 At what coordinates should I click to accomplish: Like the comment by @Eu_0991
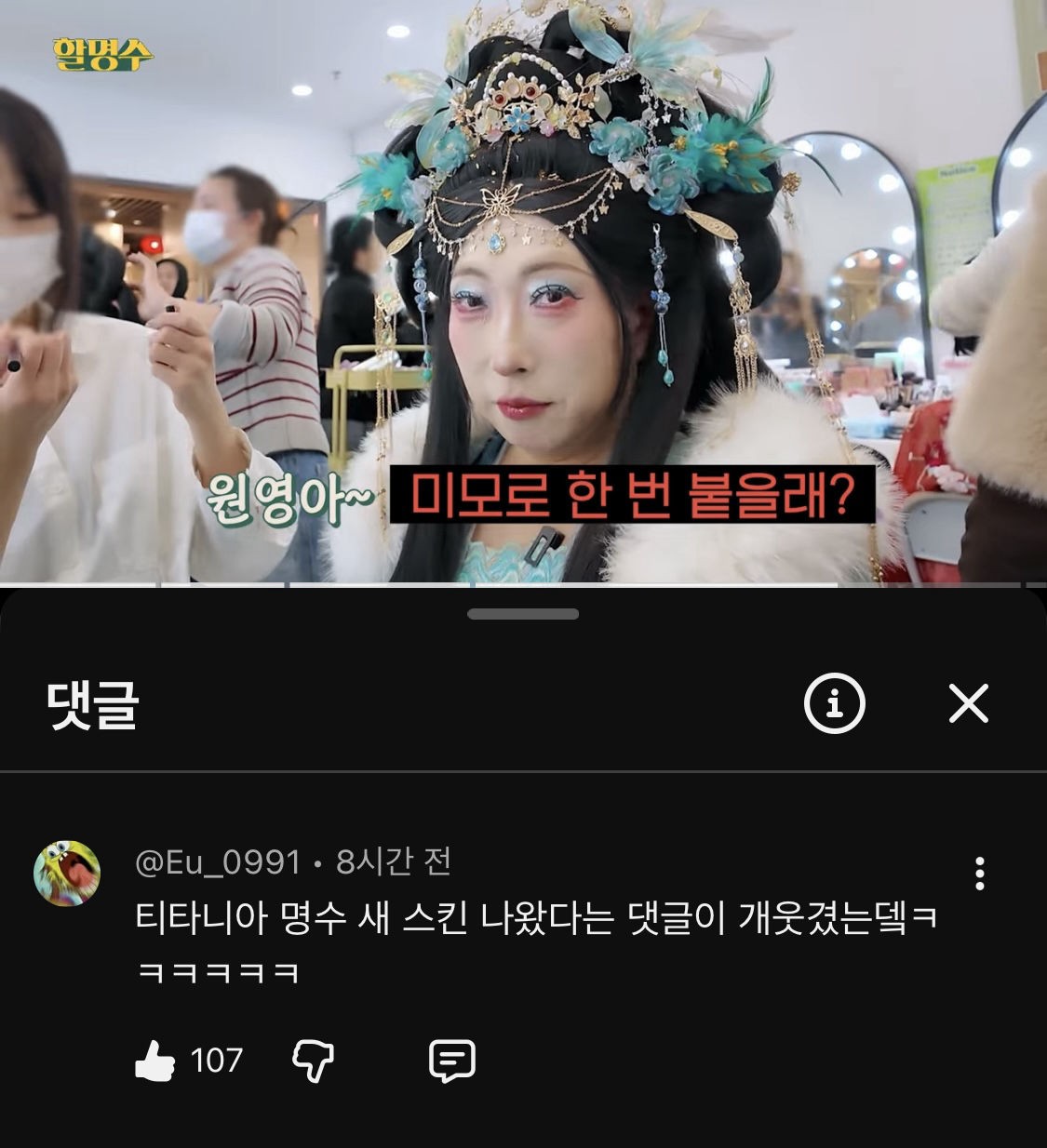click(x=155, y=1061)
